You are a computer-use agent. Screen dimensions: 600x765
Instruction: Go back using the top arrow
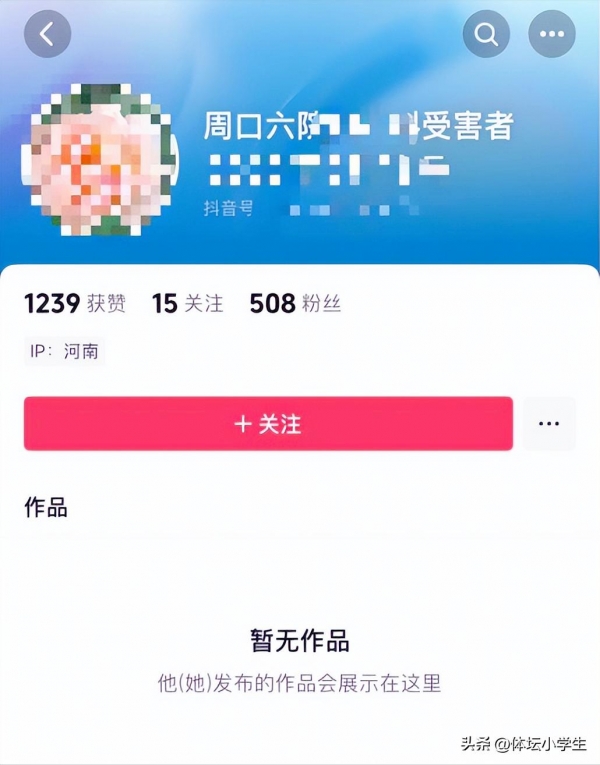(x=47, y=34)
